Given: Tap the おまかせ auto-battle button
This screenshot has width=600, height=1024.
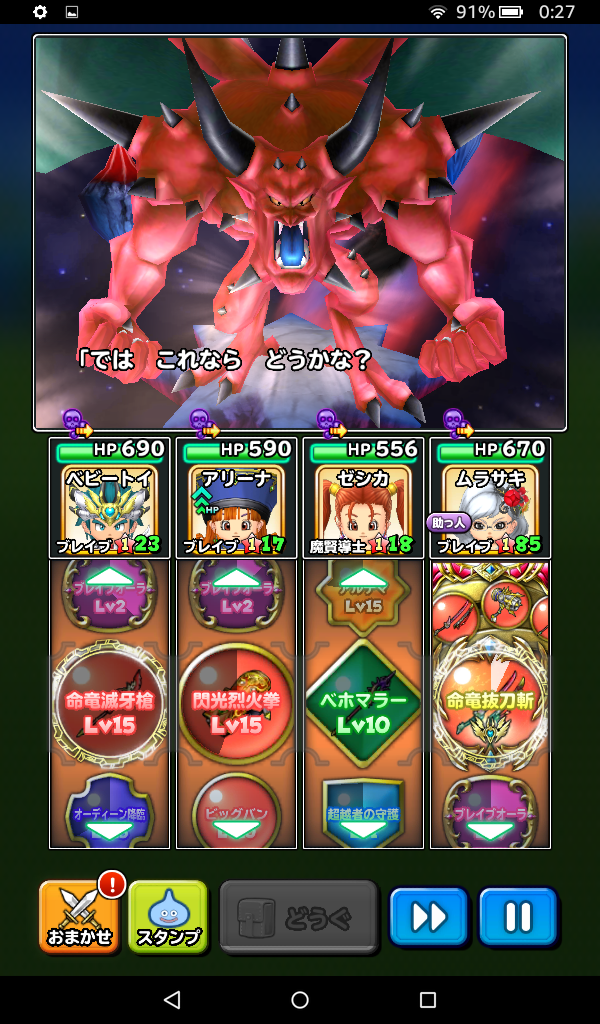Looking at the screenshot, I should click(77, 917).
